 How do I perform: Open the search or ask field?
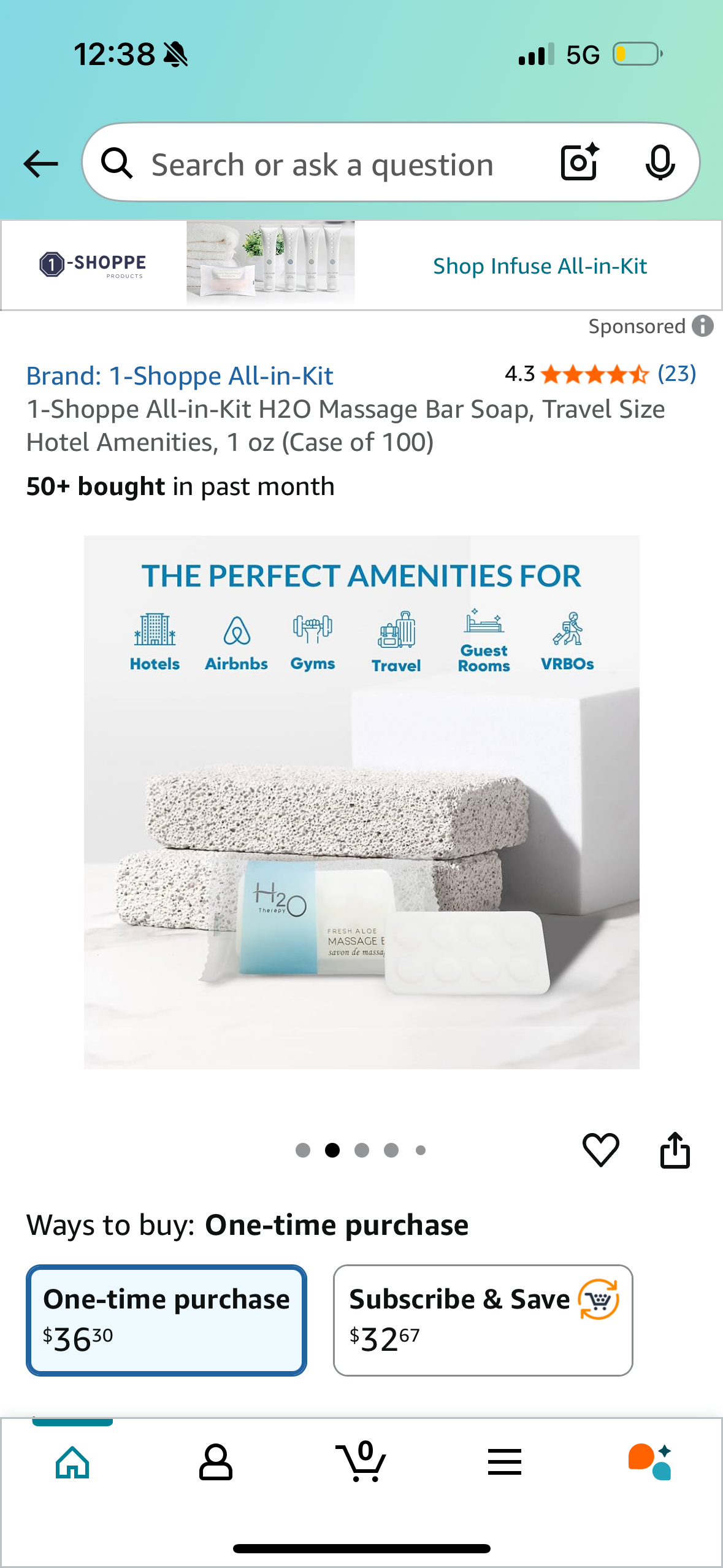[x=322, y=165]
